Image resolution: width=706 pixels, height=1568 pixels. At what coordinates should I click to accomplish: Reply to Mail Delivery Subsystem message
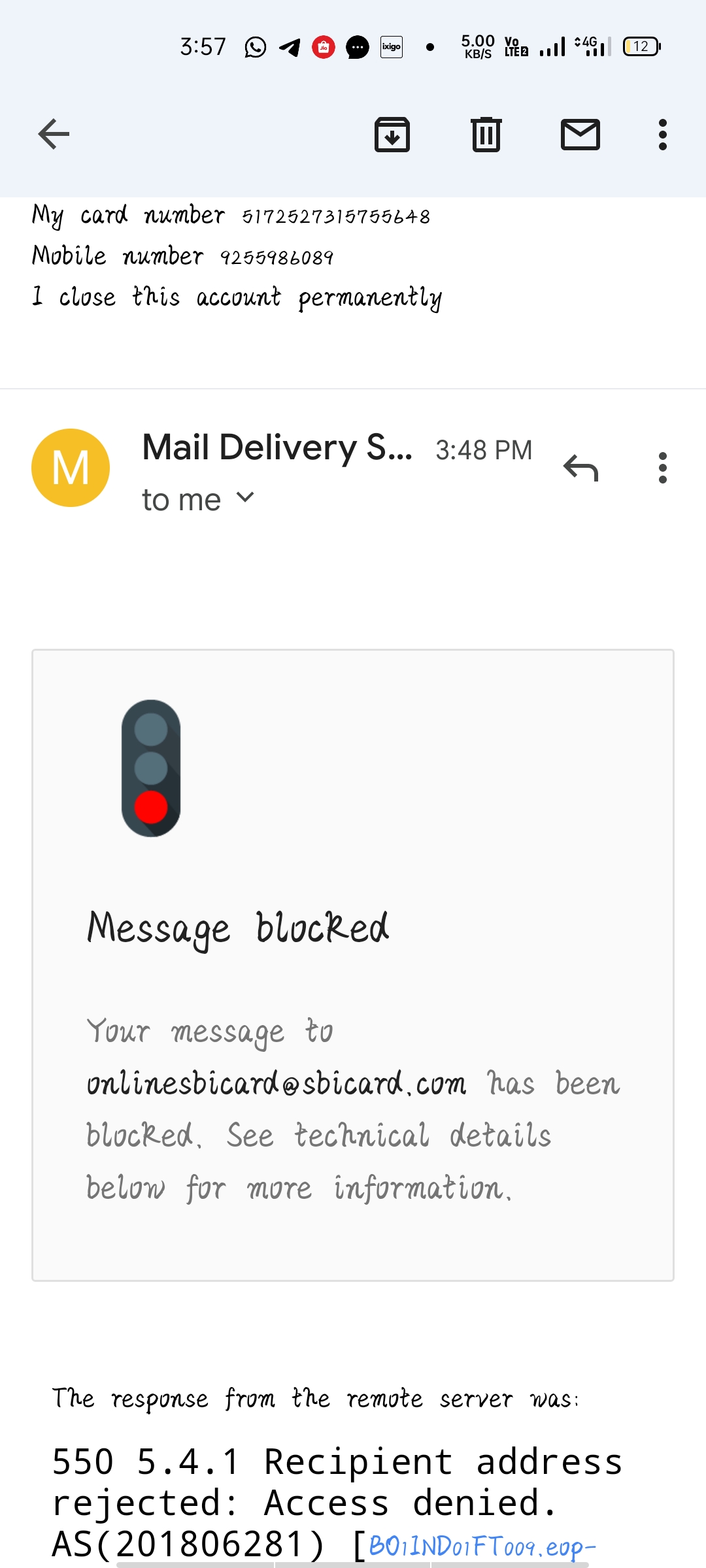click(580, 468)
